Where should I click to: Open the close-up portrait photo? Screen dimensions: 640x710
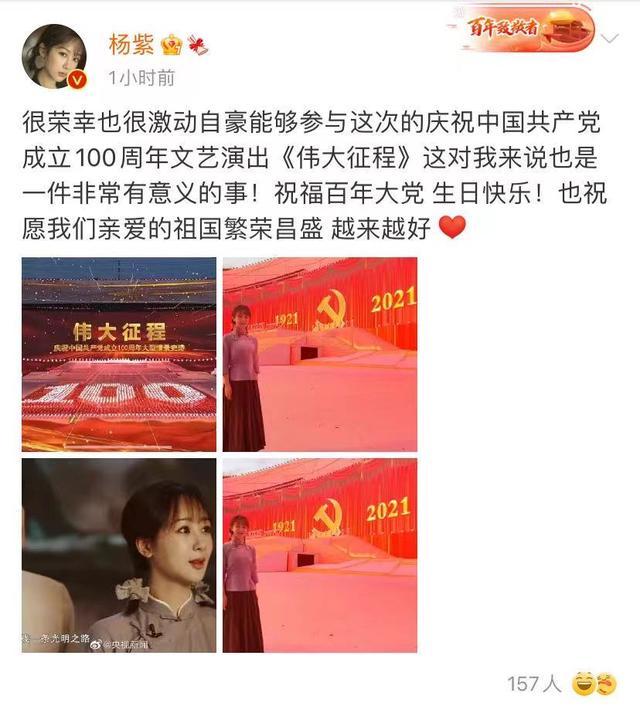pyautogui.click(x=119, y=556)
